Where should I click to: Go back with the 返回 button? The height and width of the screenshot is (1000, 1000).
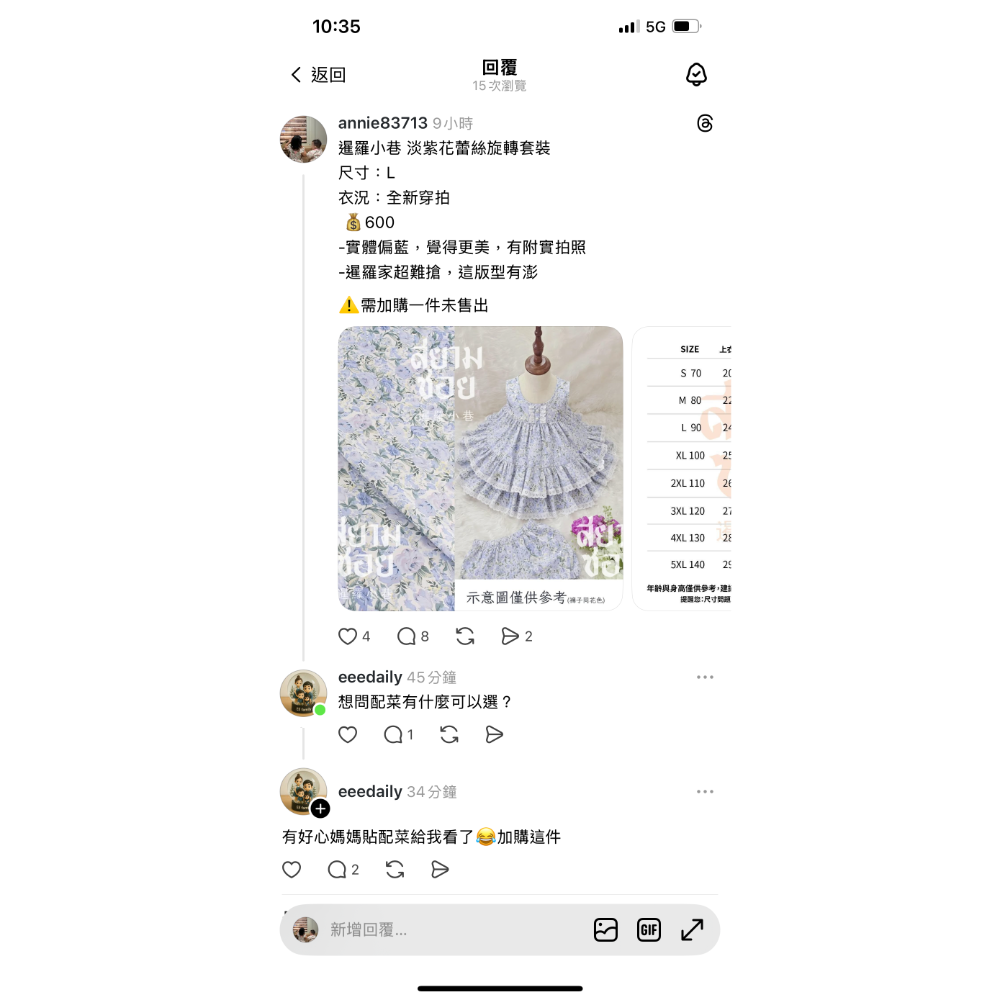318,75
